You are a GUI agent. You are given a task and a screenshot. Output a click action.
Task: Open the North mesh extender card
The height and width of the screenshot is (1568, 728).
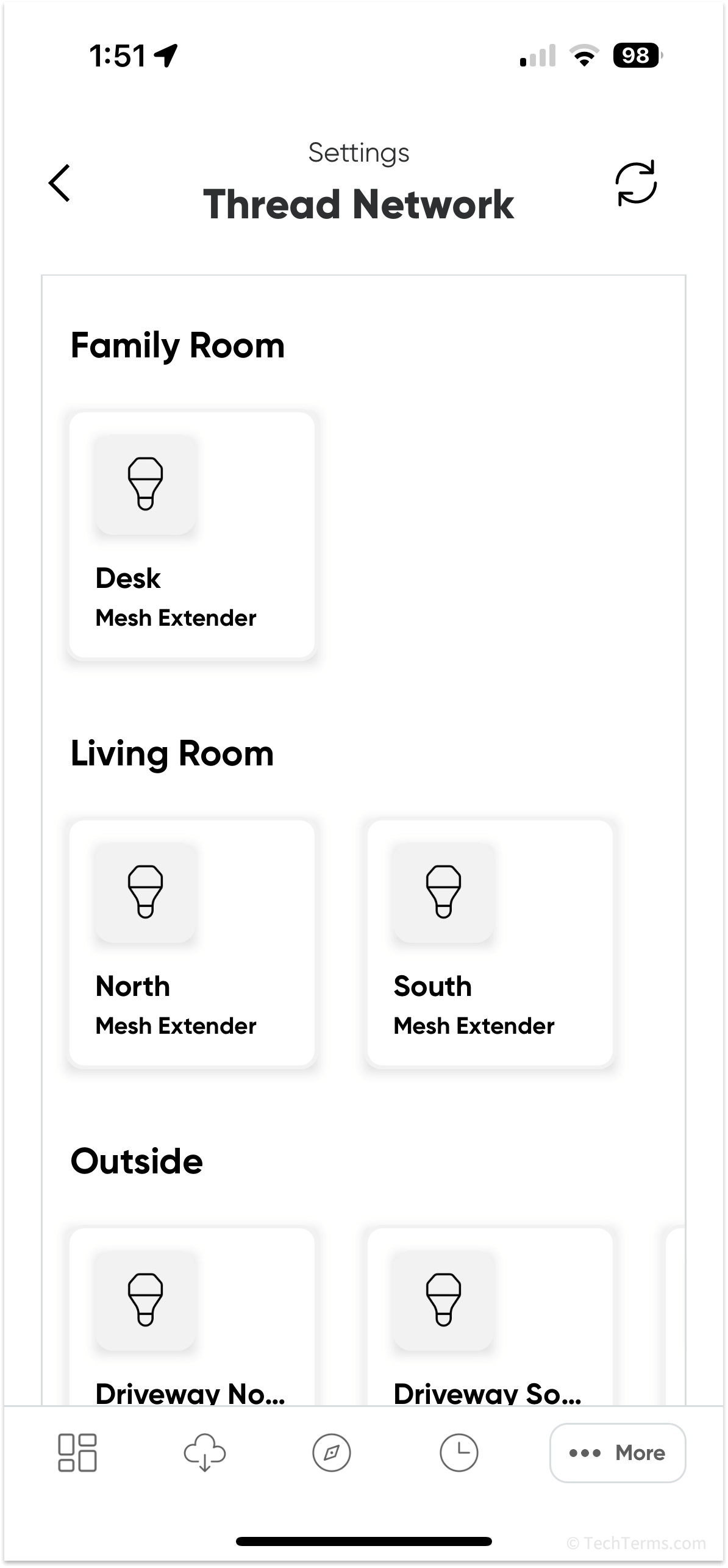click(x=192, y=943)
